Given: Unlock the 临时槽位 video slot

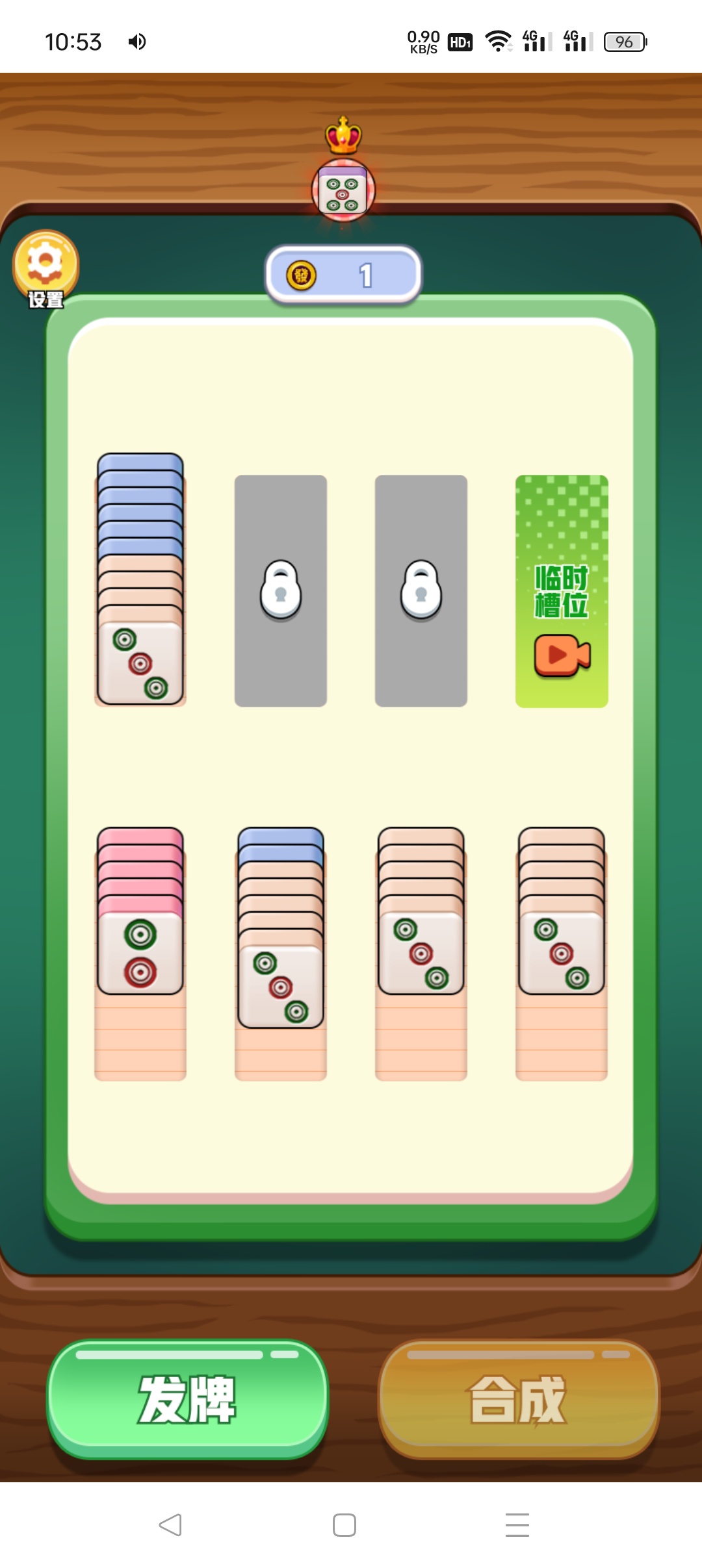Looking at the screenshot, I should [x=562, y=591].
